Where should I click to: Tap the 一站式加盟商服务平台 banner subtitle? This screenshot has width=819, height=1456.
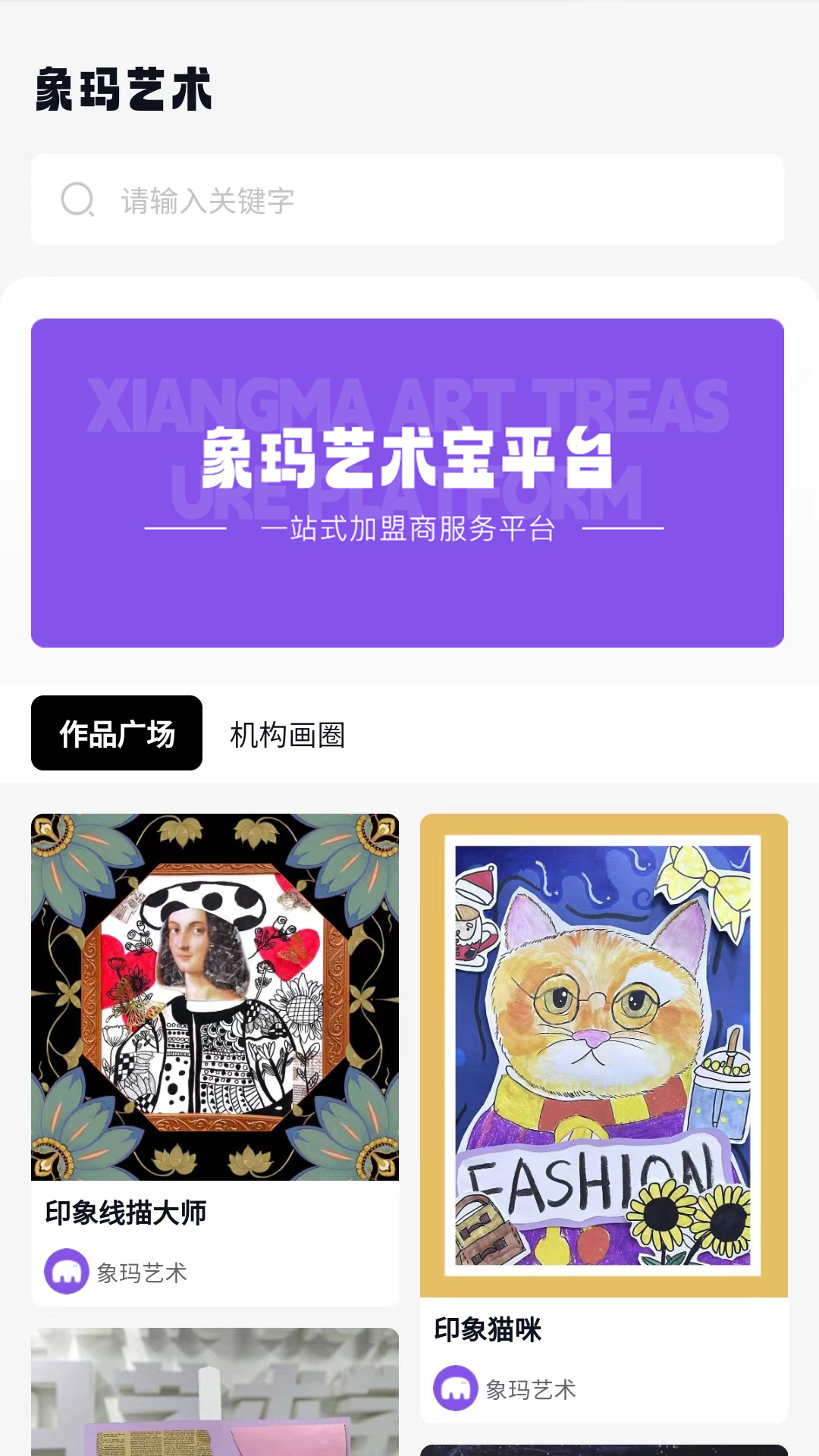click(x=409, y=529)
